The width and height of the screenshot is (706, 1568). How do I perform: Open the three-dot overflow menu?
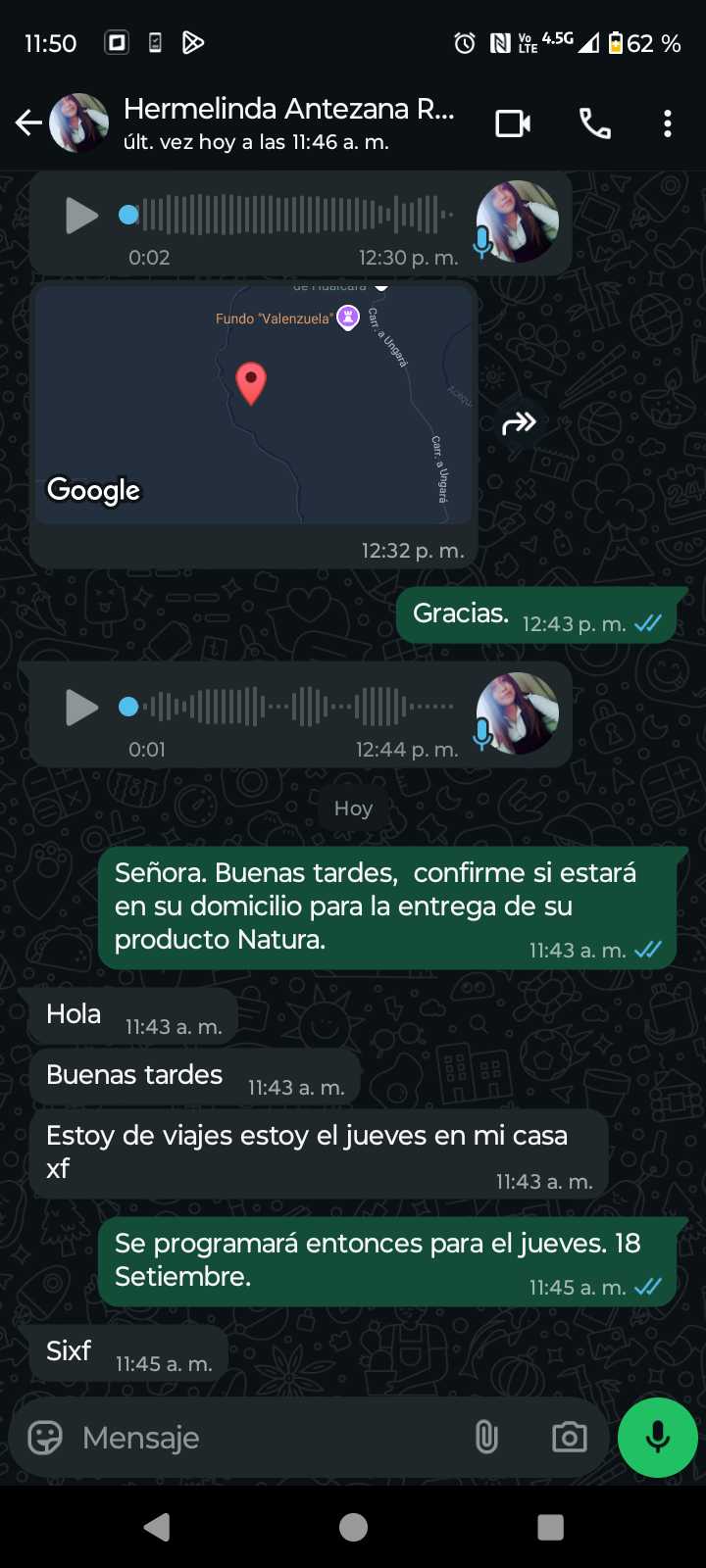click(668, 123)
